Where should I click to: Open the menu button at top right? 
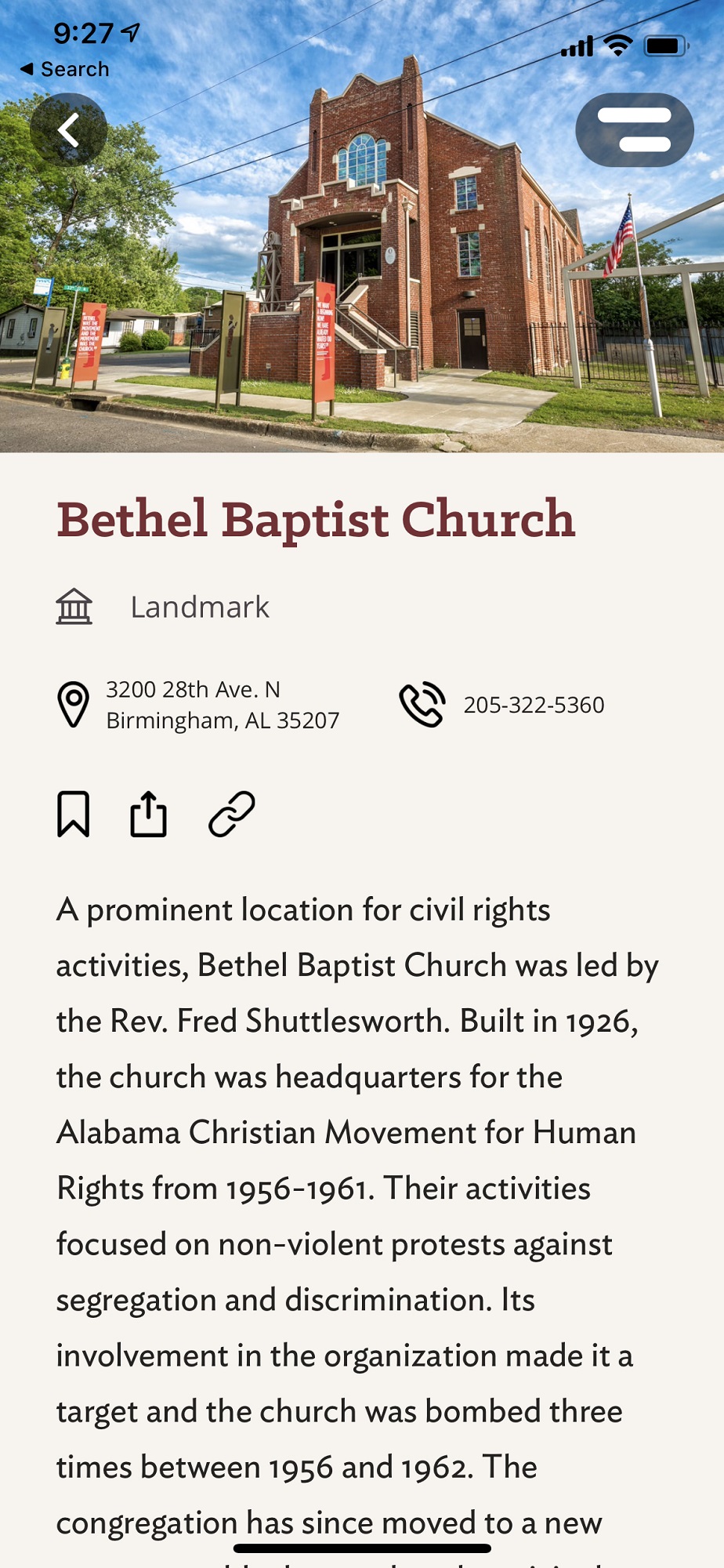click(635, 130)
